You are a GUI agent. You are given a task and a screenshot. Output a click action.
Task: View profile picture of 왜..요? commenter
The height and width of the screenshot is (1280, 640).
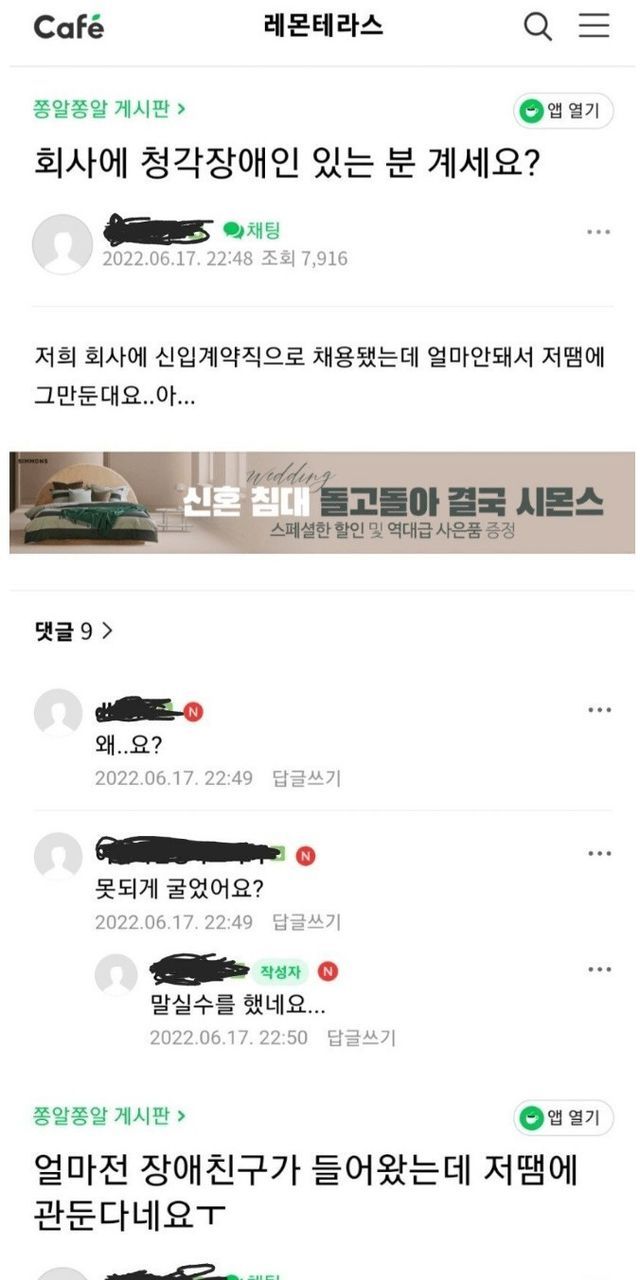pyautogui.click(x=58, y=714)
